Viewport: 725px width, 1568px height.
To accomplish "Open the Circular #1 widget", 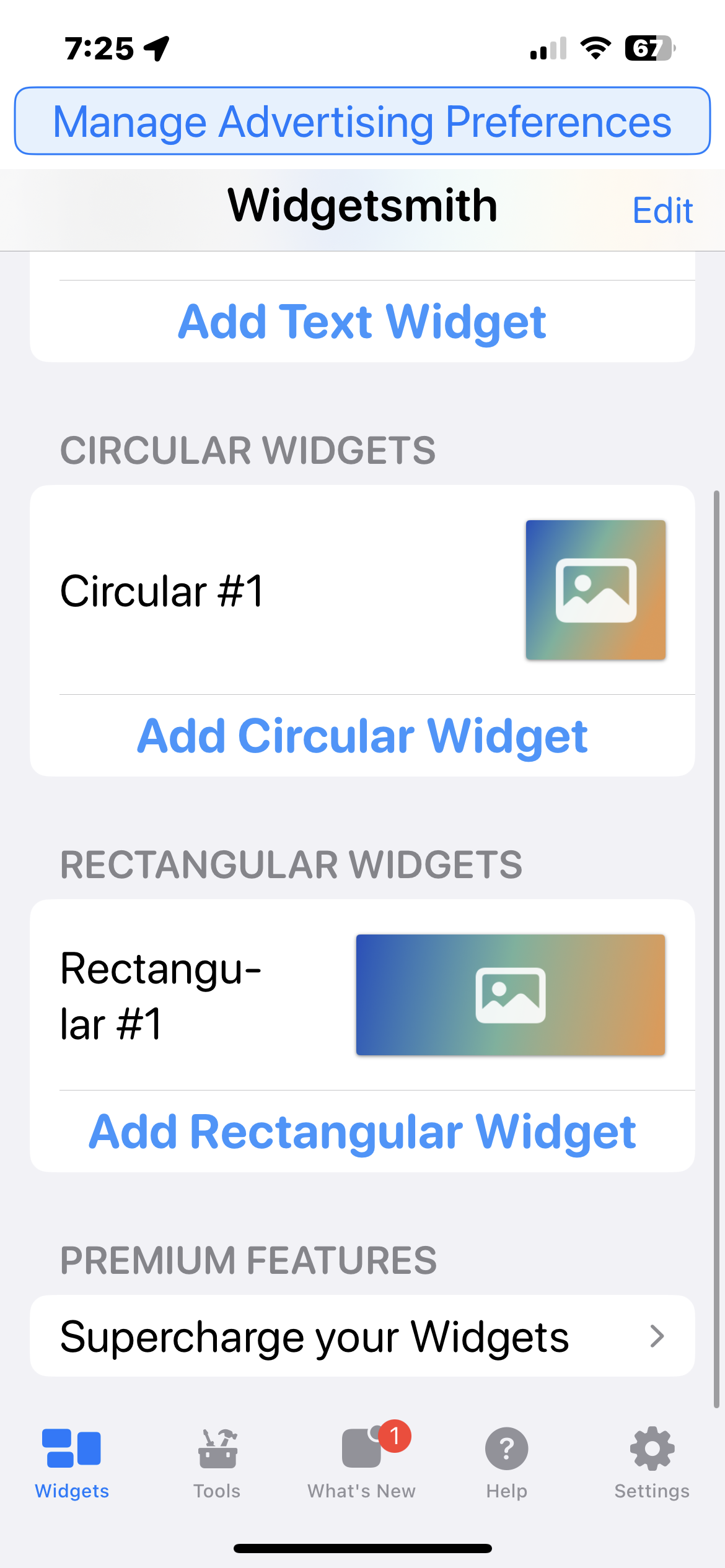I will pos(362,590).
